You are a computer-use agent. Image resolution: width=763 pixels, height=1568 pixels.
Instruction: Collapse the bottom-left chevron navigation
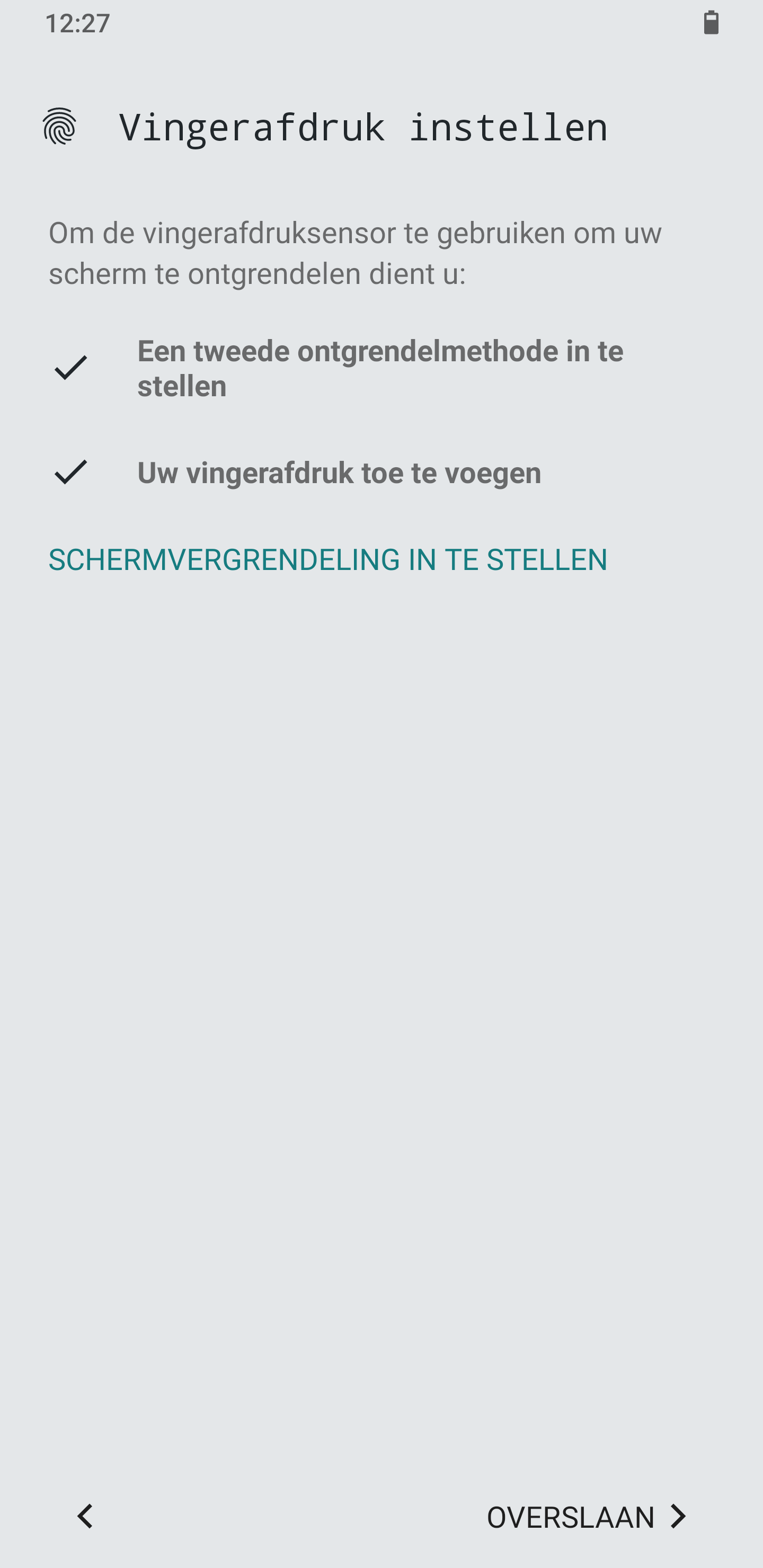point(85,1517)
